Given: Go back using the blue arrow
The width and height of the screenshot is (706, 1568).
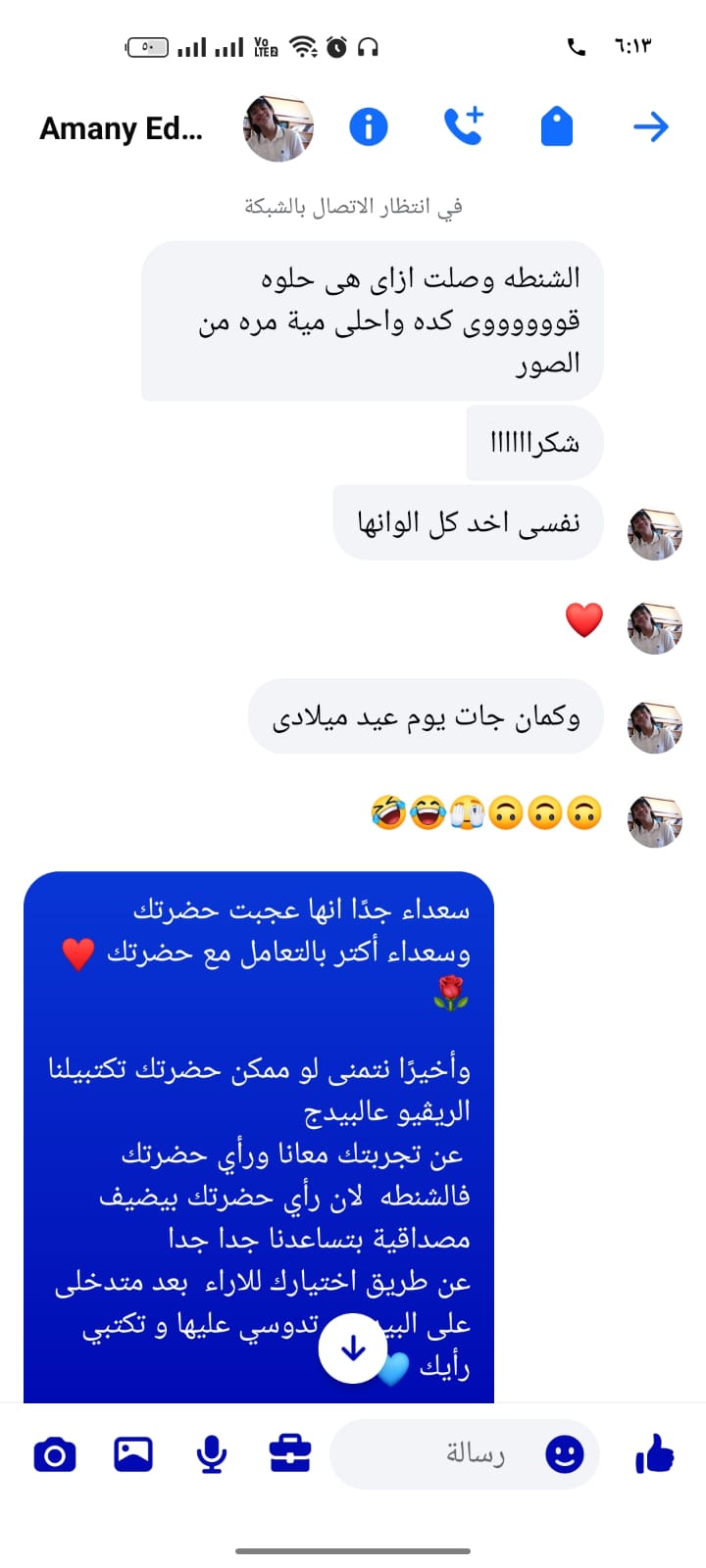Looking at the screenshot, I should (x=650, y=127).
